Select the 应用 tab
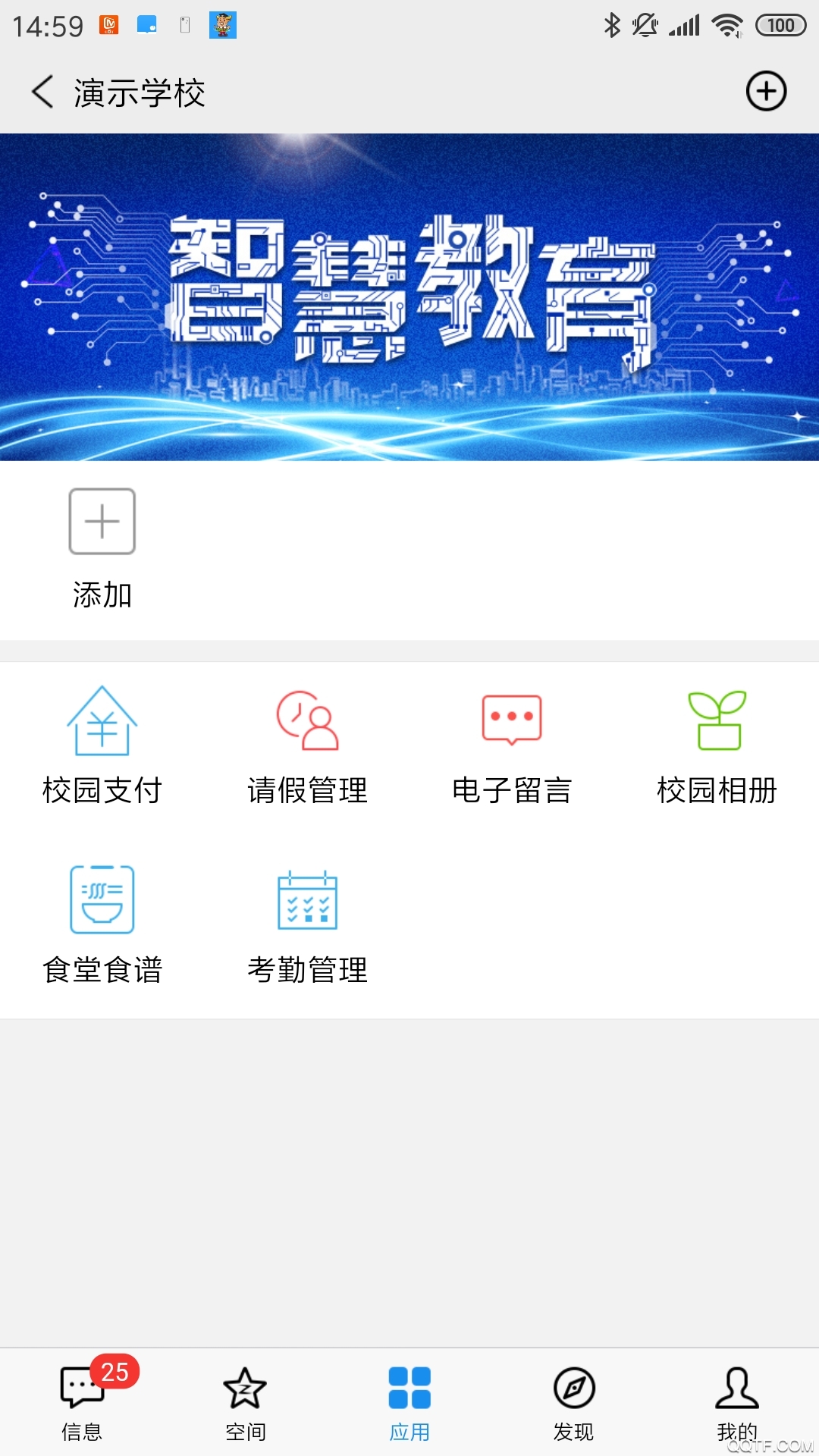This screenshot has height=1456, width=819. (x=409, y=1403)
